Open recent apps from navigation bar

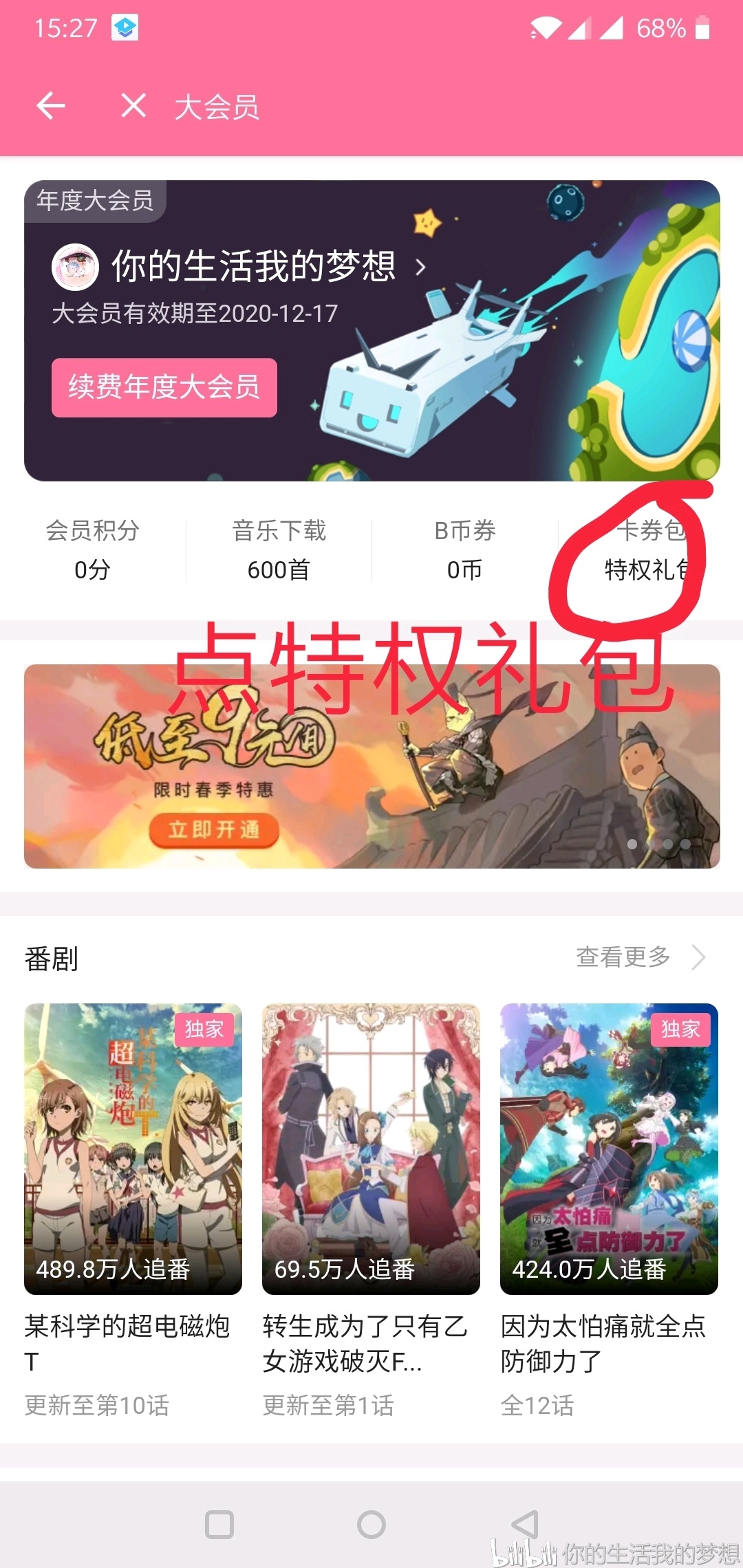coord(219,1525)
